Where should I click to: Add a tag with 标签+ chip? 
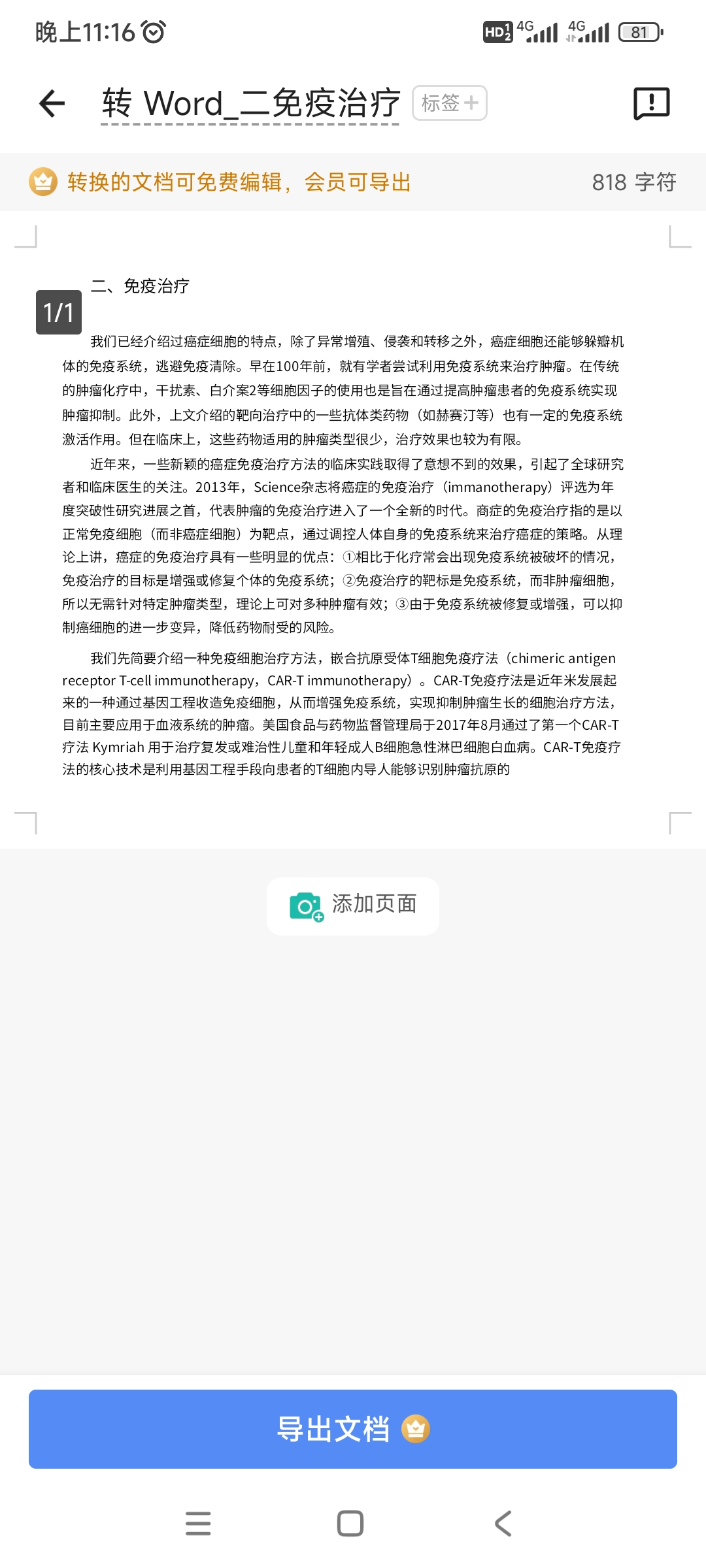click(x=449, y=103)
